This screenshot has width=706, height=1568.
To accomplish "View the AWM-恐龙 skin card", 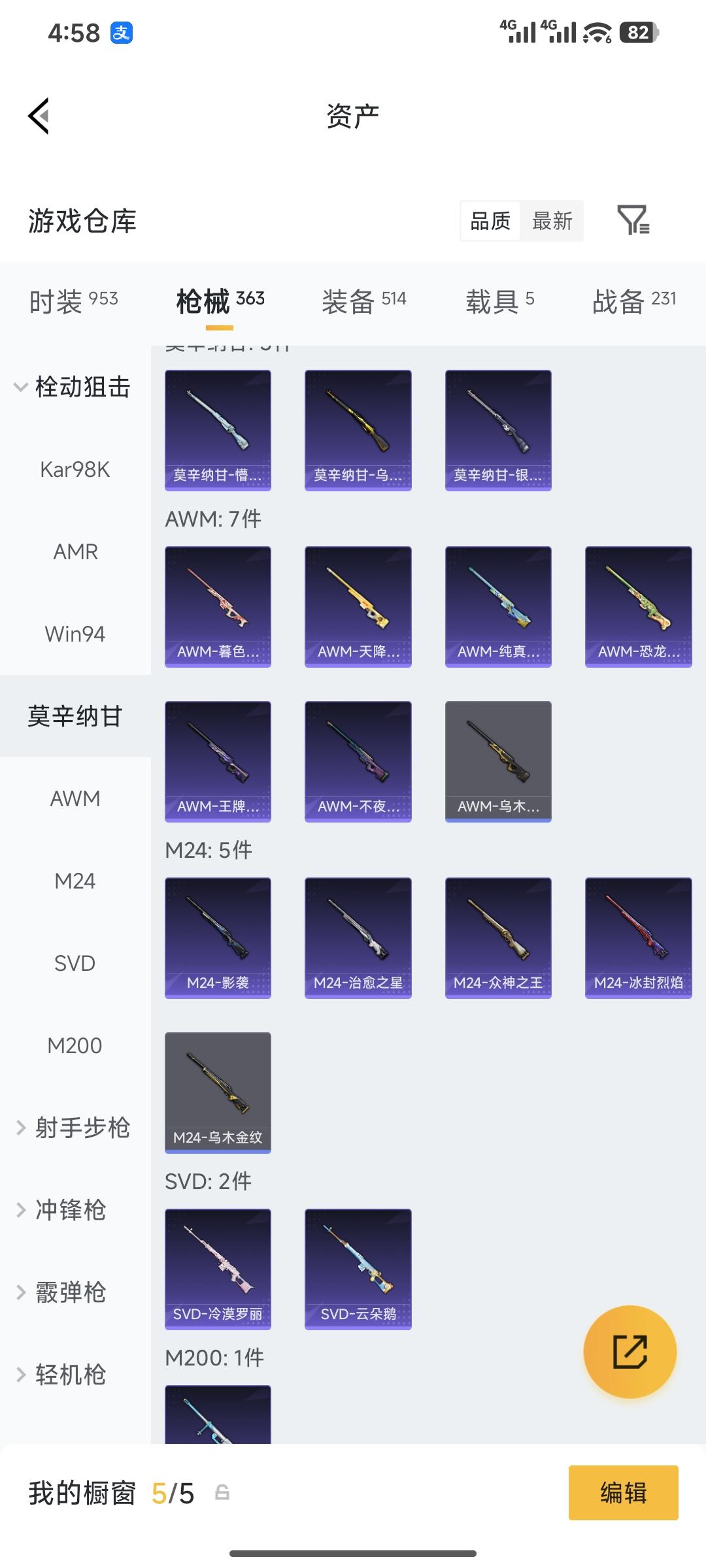I will click(x=638, y=606).
